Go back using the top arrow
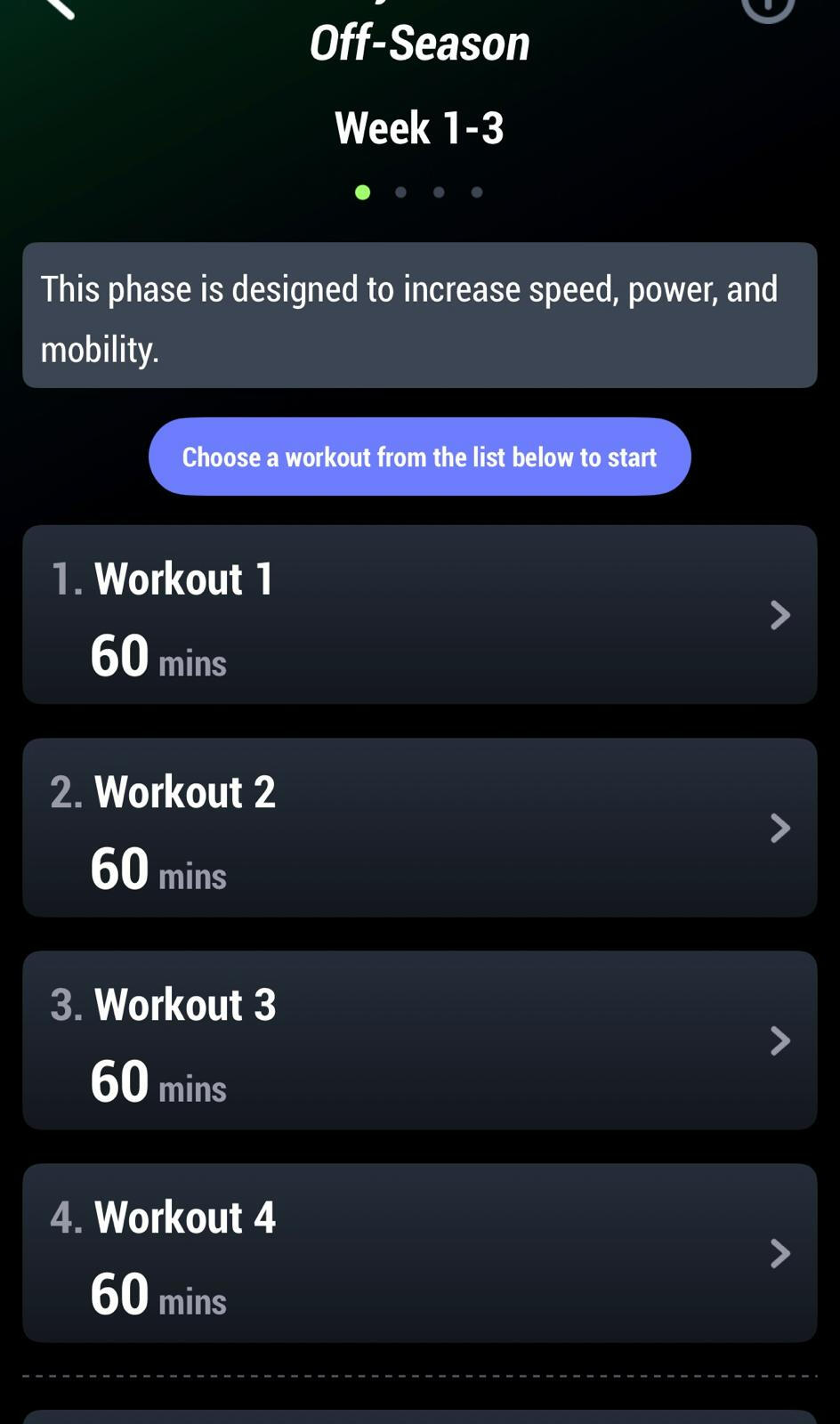840x1424 pixels. pyautogui.click(x=59, y=7)
